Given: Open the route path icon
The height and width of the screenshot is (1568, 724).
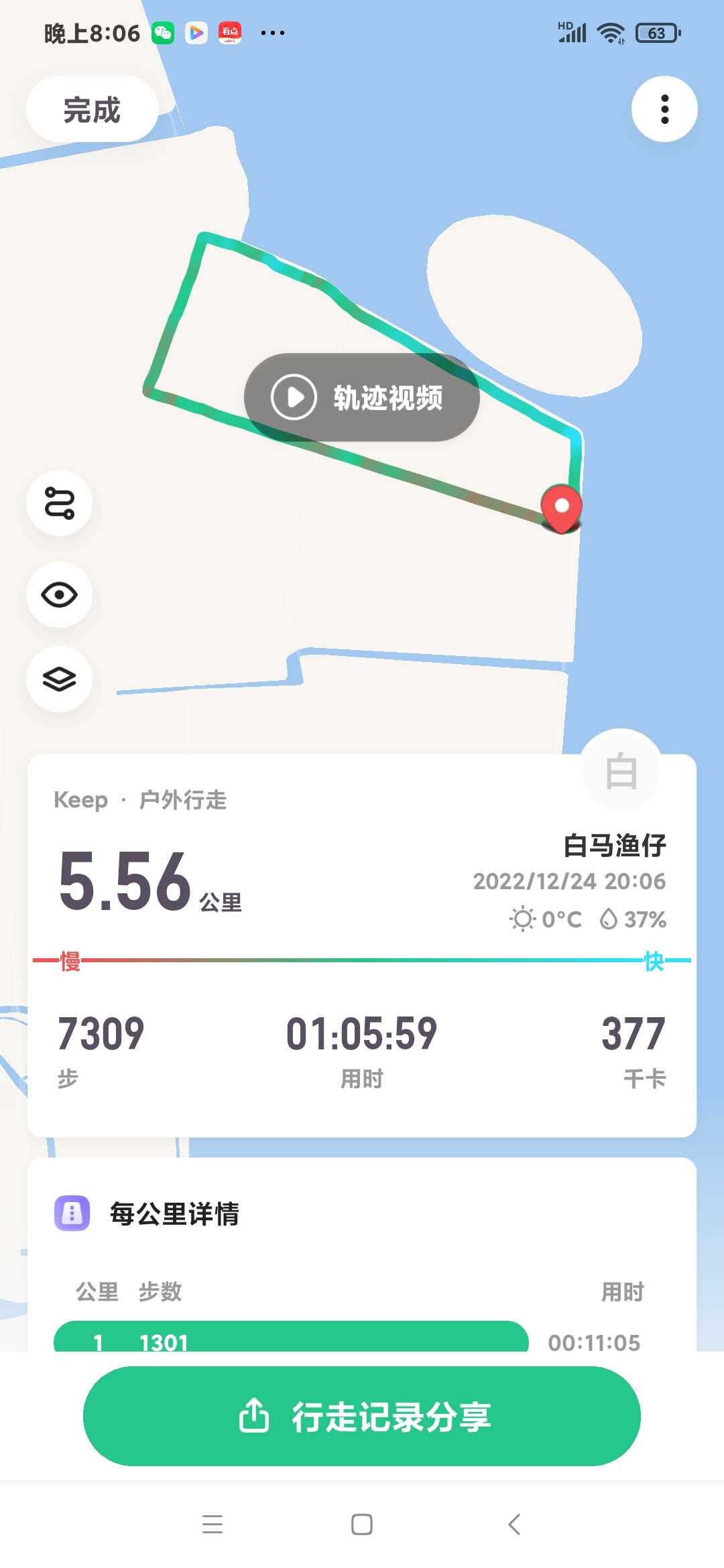Looking at the screenshot, I should 60,503.
